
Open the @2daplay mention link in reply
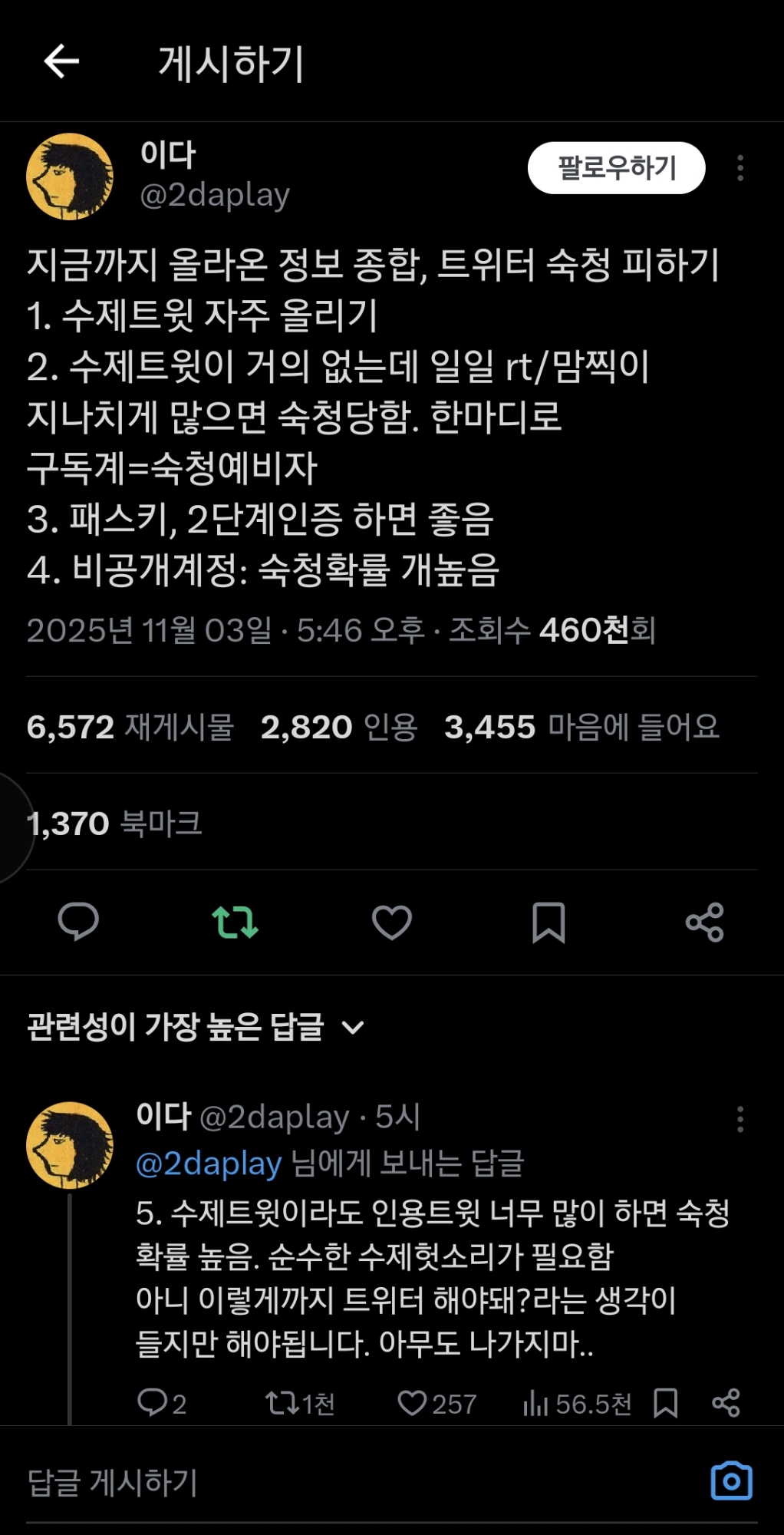(209, 1164)
